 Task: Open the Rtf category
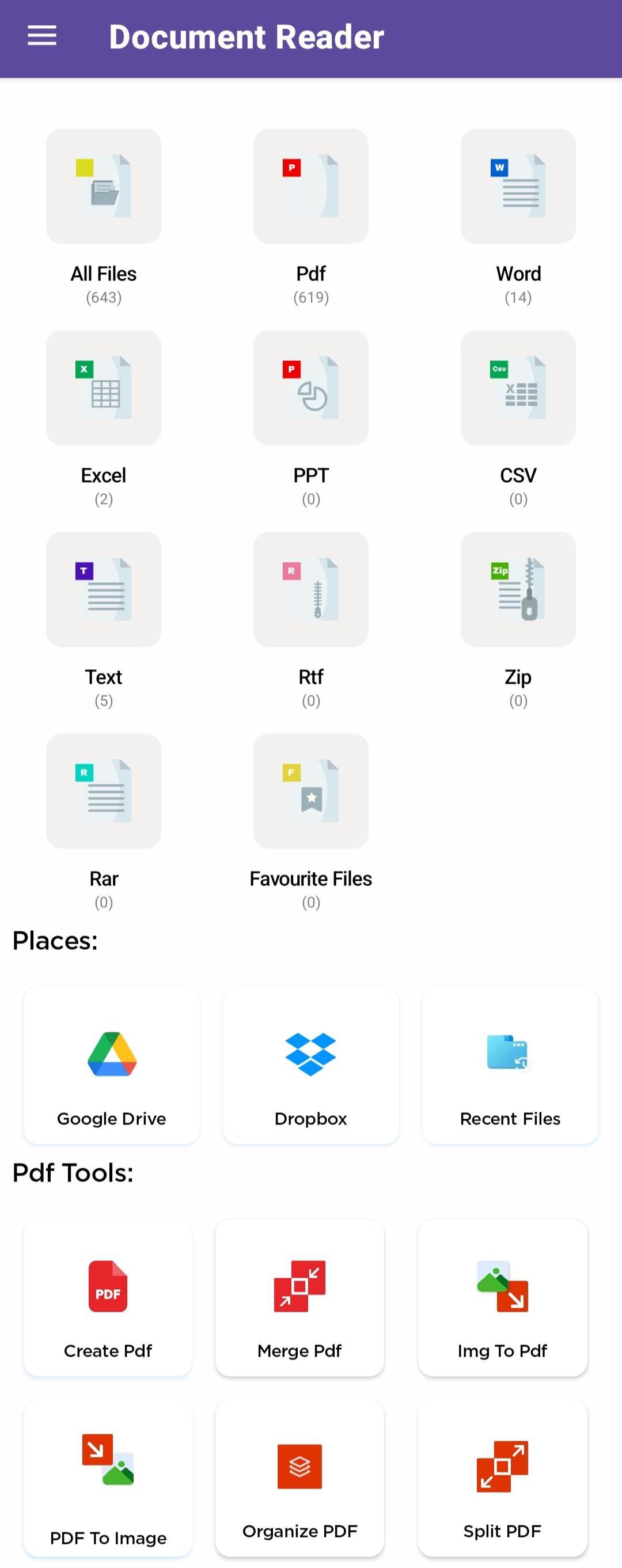pos(310,589)
